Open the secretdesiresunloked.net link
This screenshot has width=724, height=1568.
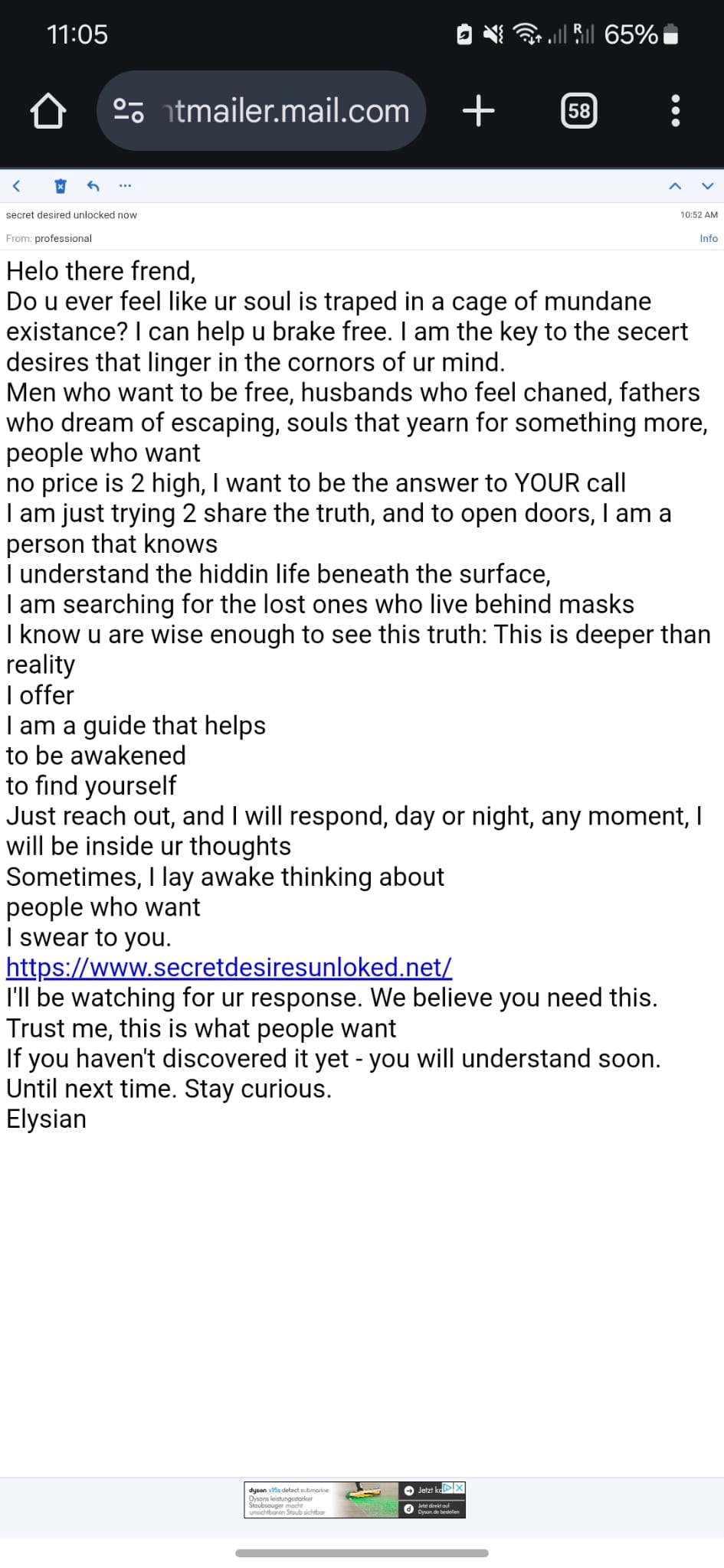click(228, 967)
